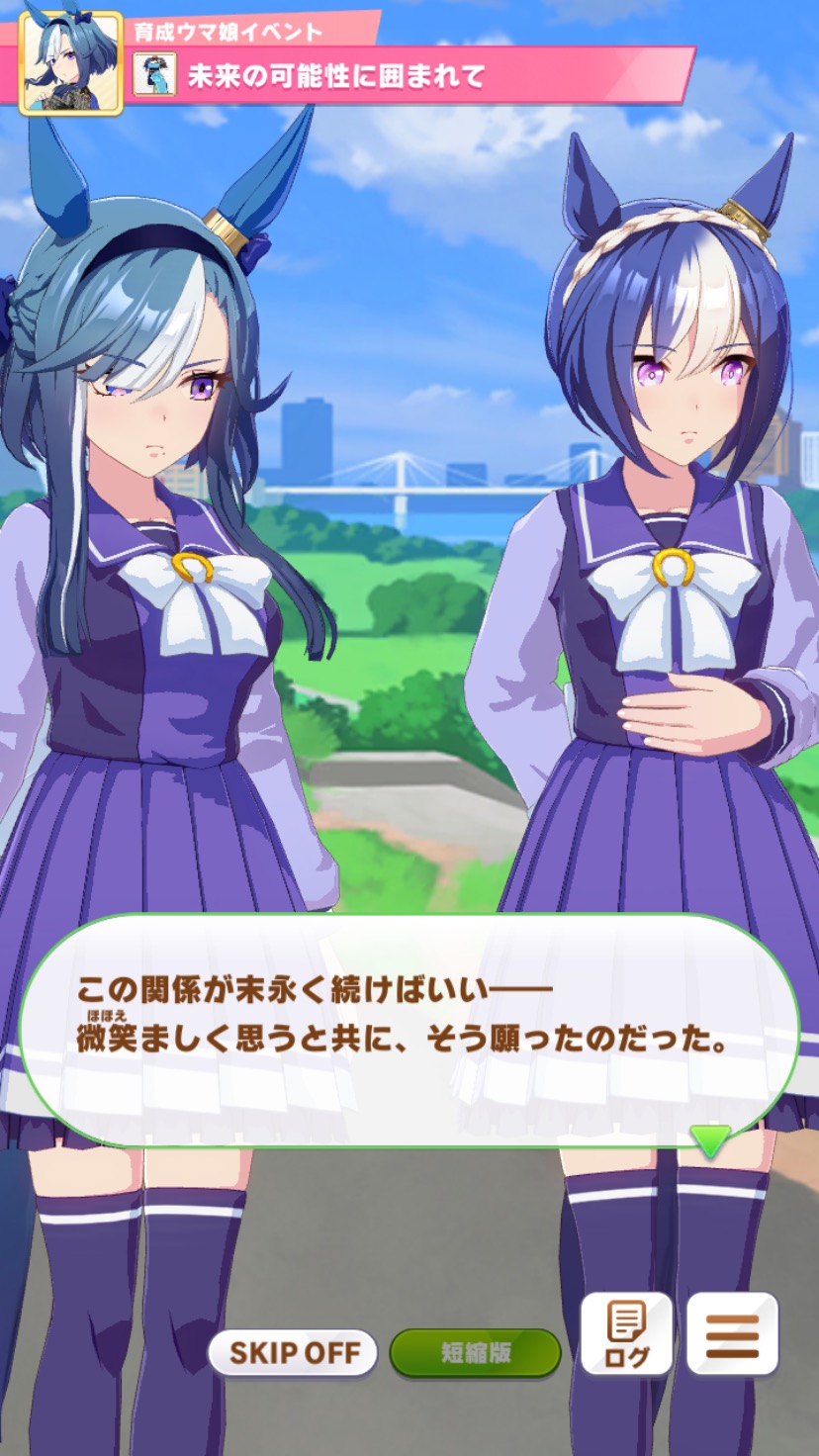Open the hamburger menu

pos(732,1333)
